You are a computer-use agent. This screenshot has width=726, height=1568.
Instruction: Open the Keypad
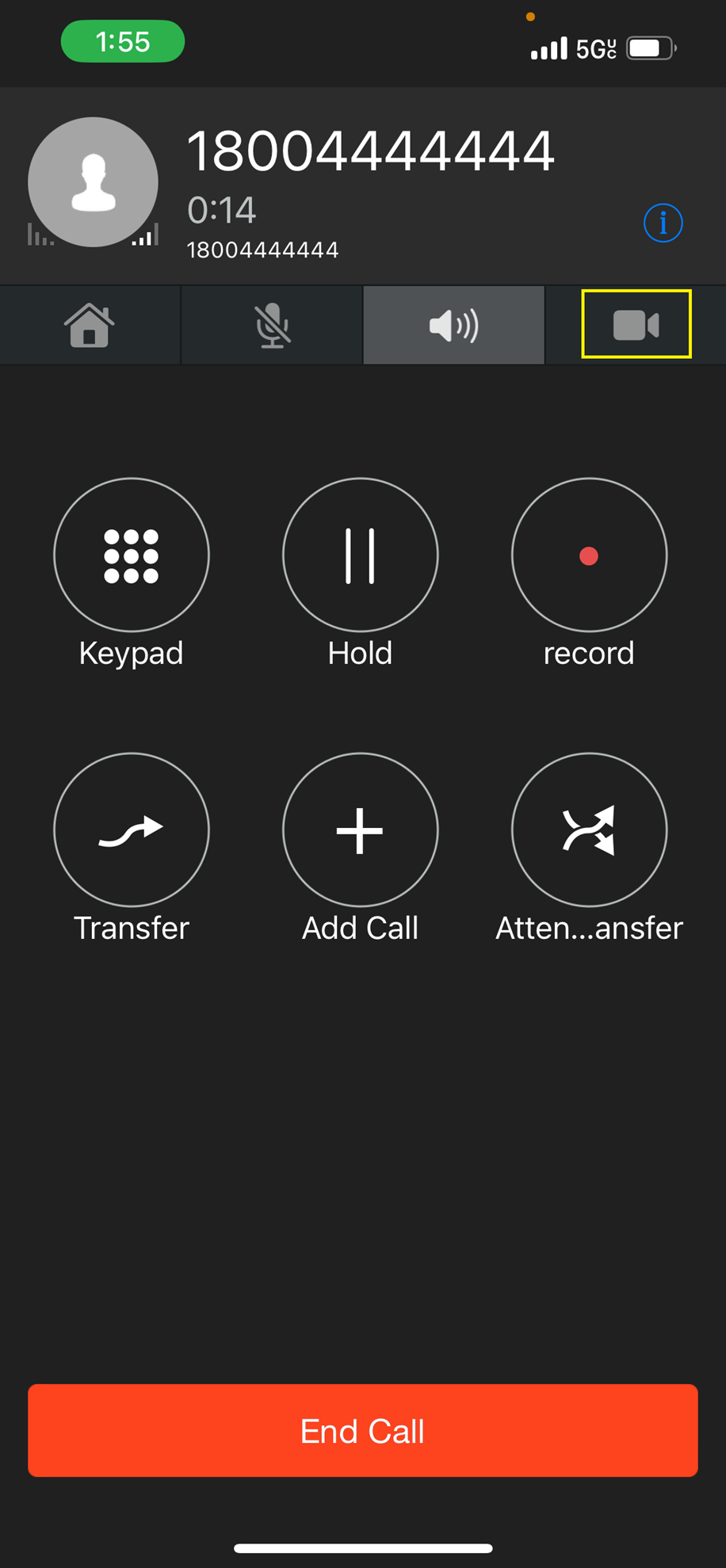pyautogui.click(x=132, y=555)
